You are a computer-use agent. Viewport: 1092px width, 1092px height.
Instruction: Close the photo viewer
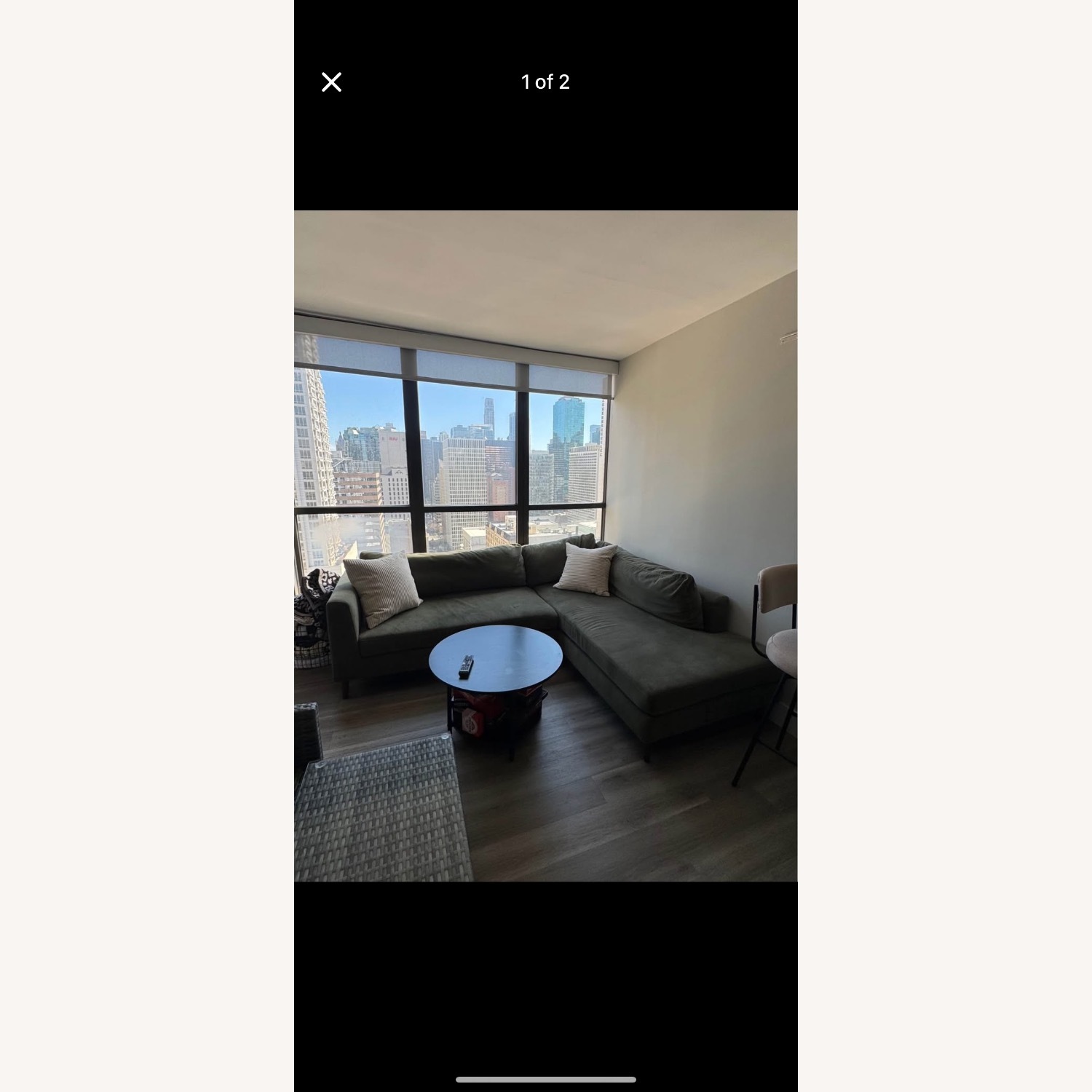(331, 82)
